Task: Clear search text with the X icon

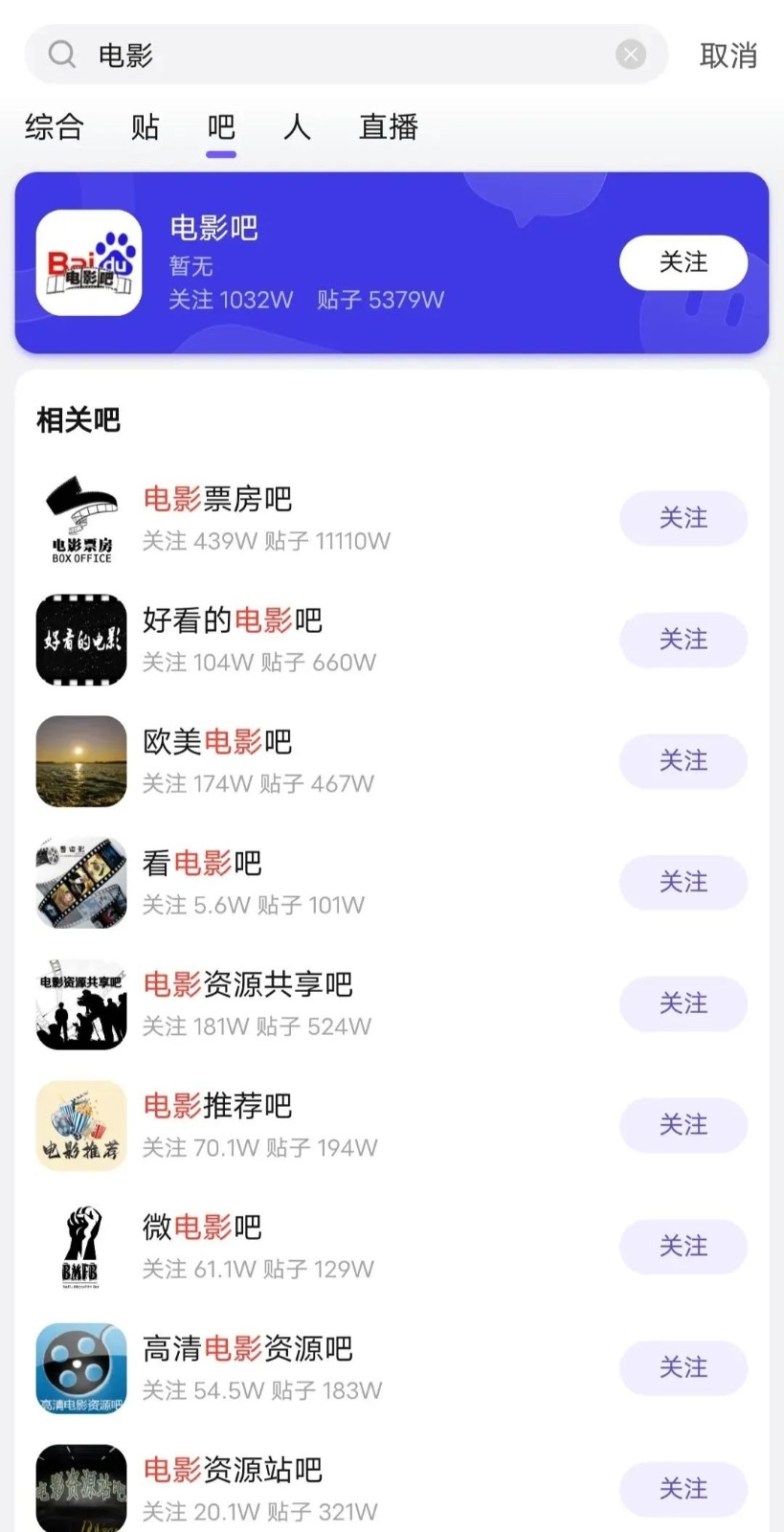Action: tap(630, 54)
